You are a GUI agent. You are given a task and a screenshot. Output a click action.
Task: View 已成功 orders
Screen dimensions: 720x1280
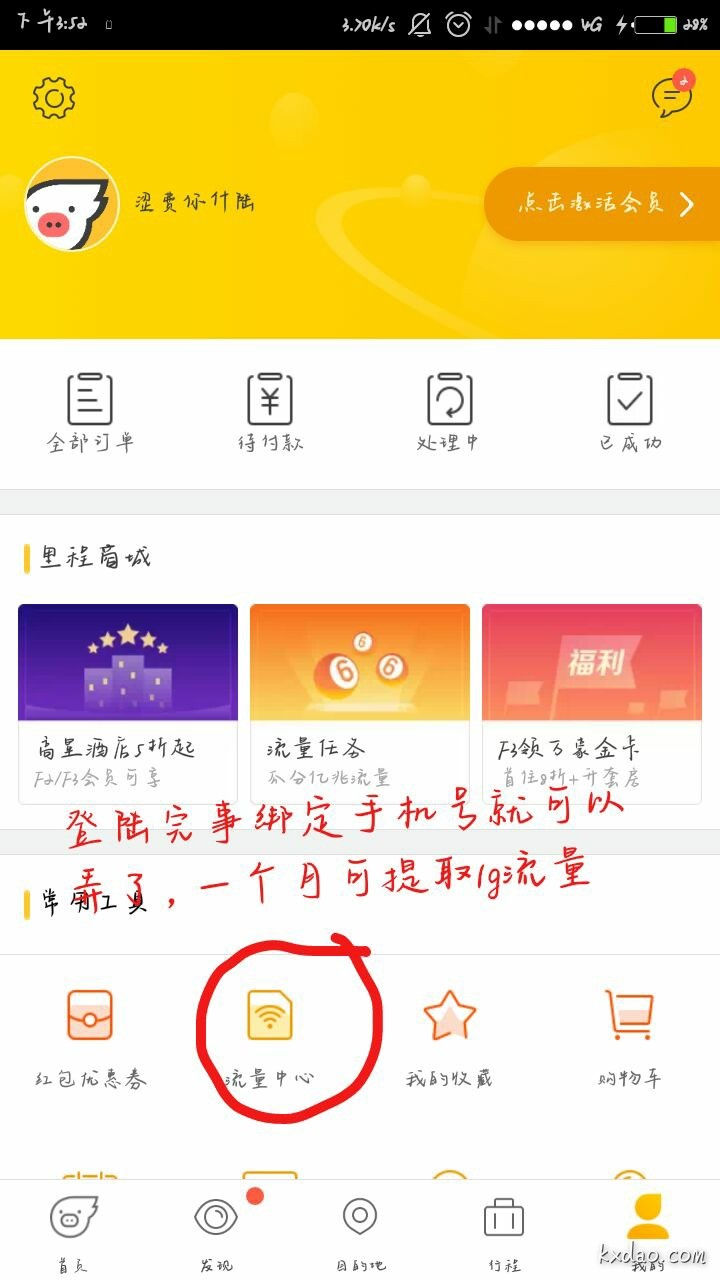pos(630,412)
